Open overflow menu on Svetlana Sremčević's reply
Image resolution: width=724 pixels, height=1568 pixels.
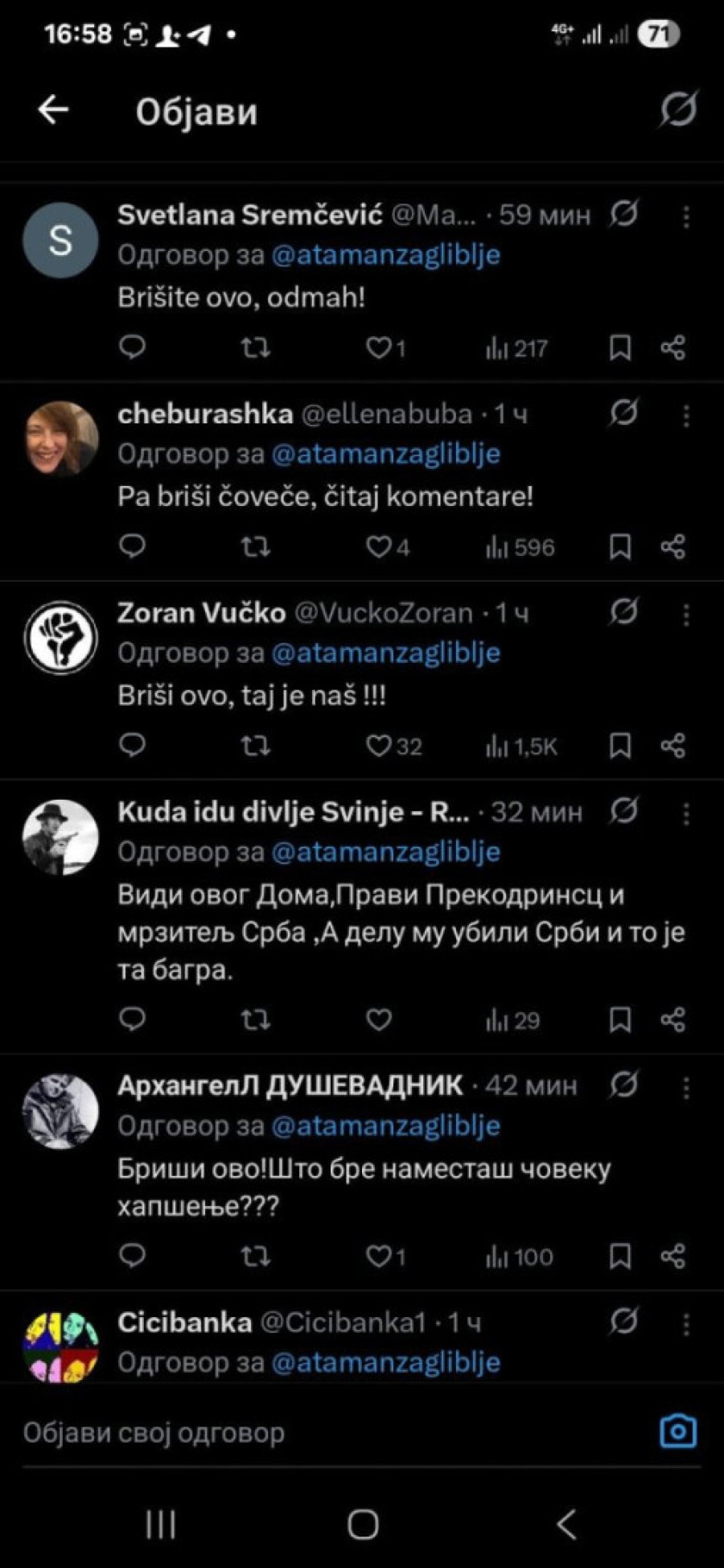pos(685,216)
